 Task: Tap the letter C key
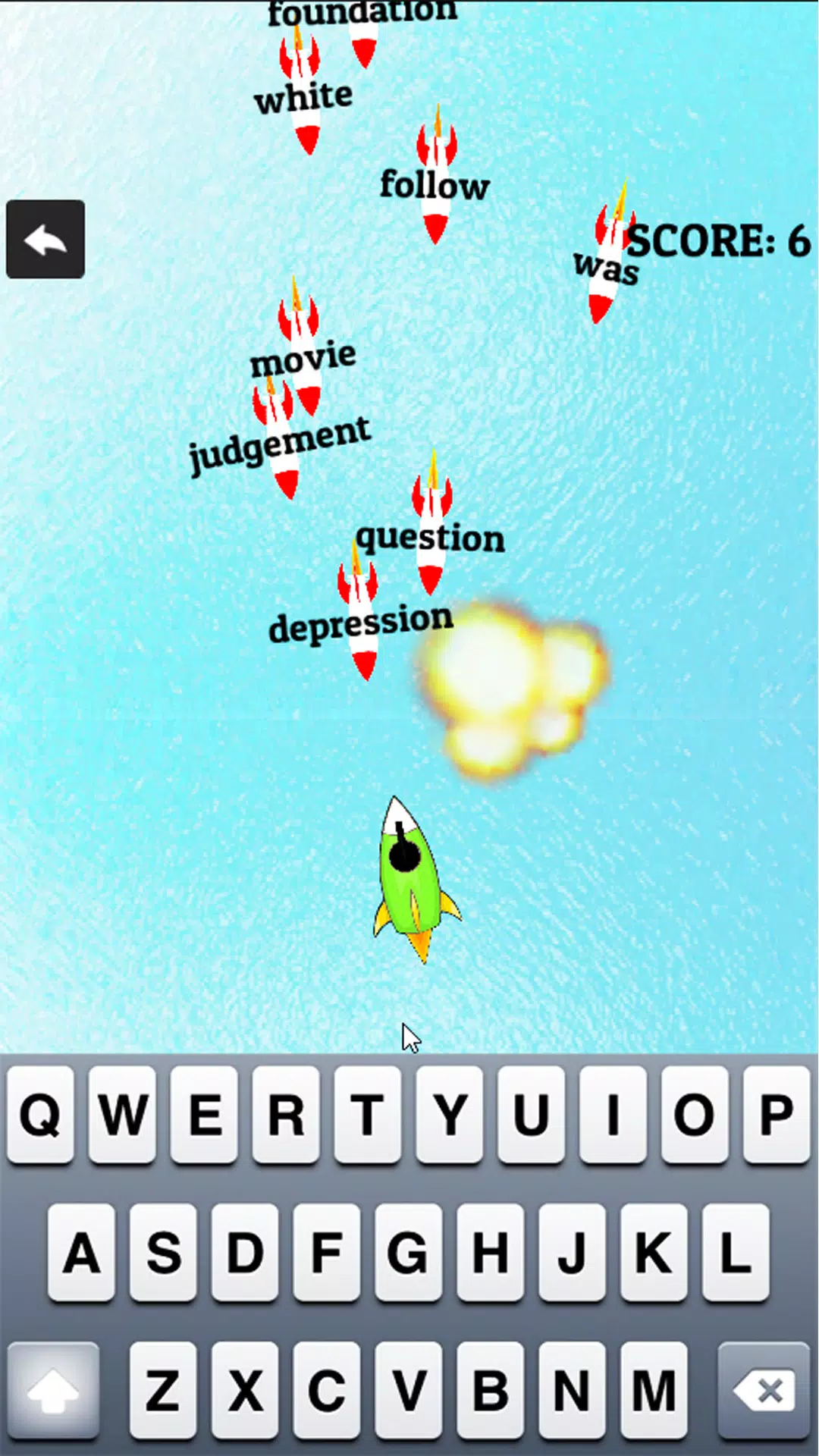click(x=327, y=1390)
